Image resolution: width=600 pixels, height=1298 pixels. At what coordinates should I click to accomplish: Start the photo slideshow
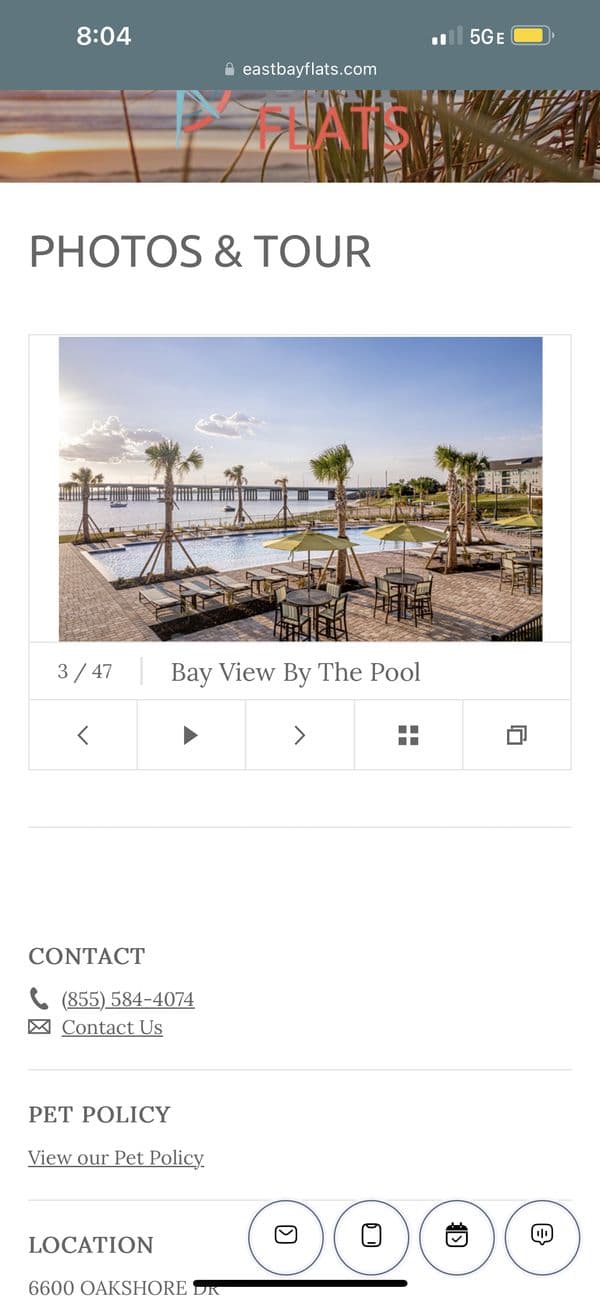pos(190,735)
